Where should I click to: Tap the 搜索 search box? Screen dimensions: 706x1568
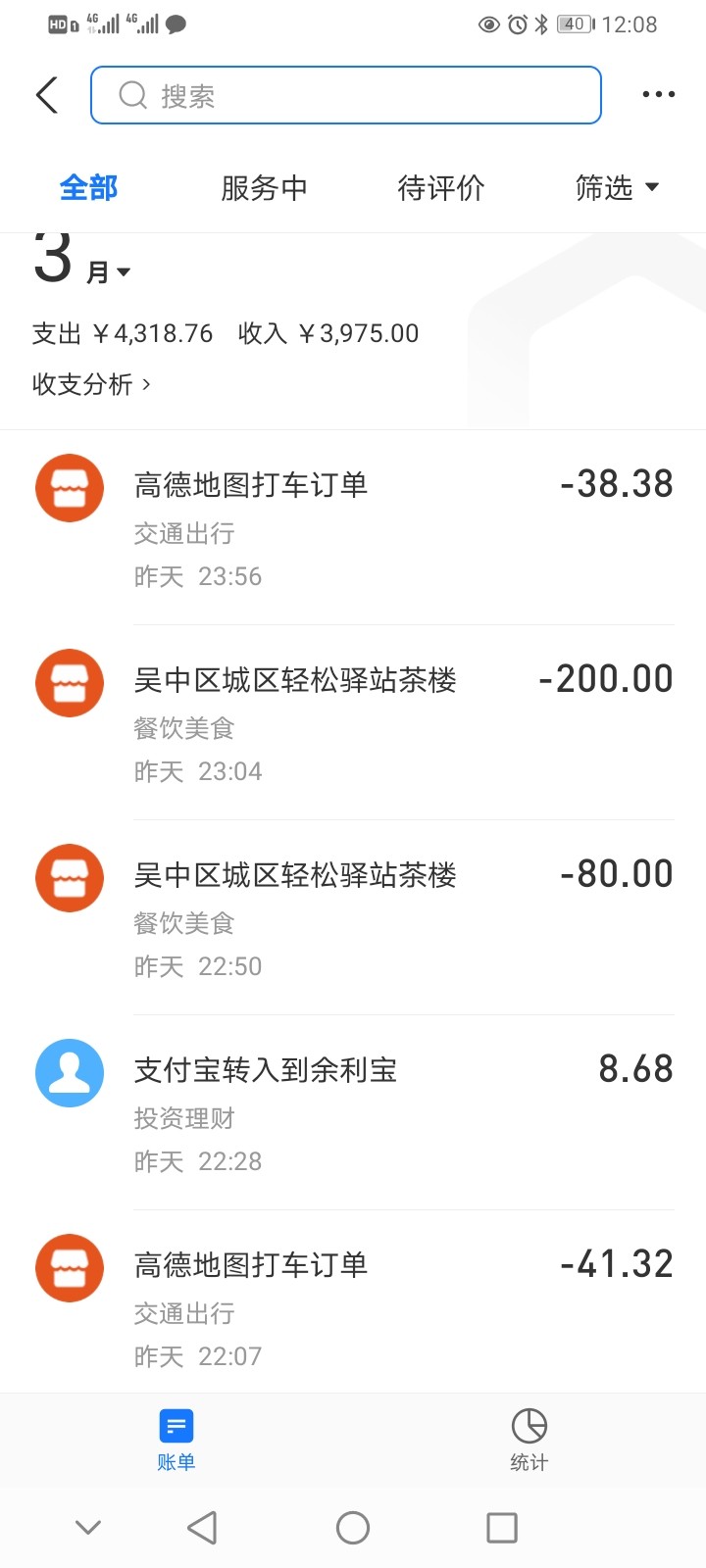pyautogui.click(x=345, y=95)
